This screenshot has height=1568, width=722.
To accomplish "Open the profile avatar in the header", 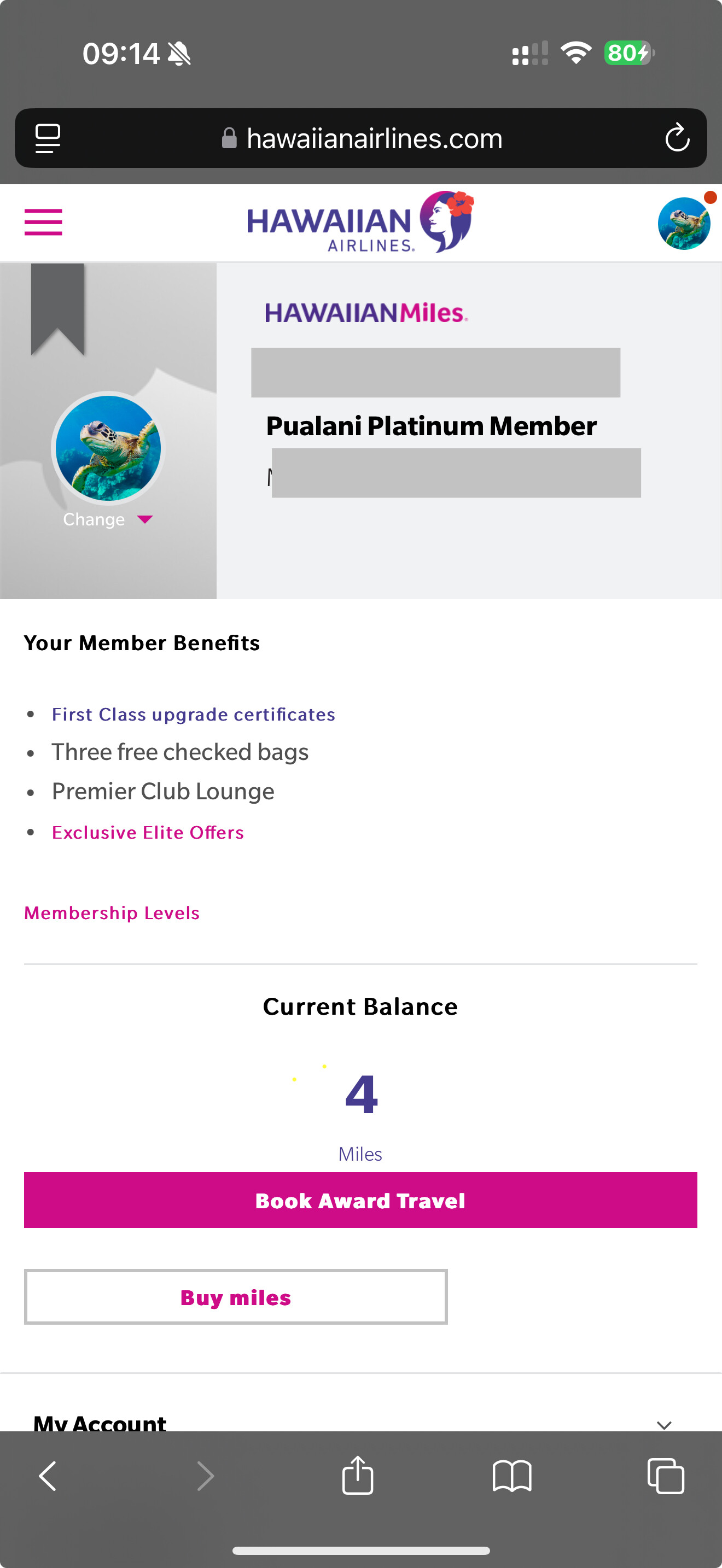I will [684, 223].
